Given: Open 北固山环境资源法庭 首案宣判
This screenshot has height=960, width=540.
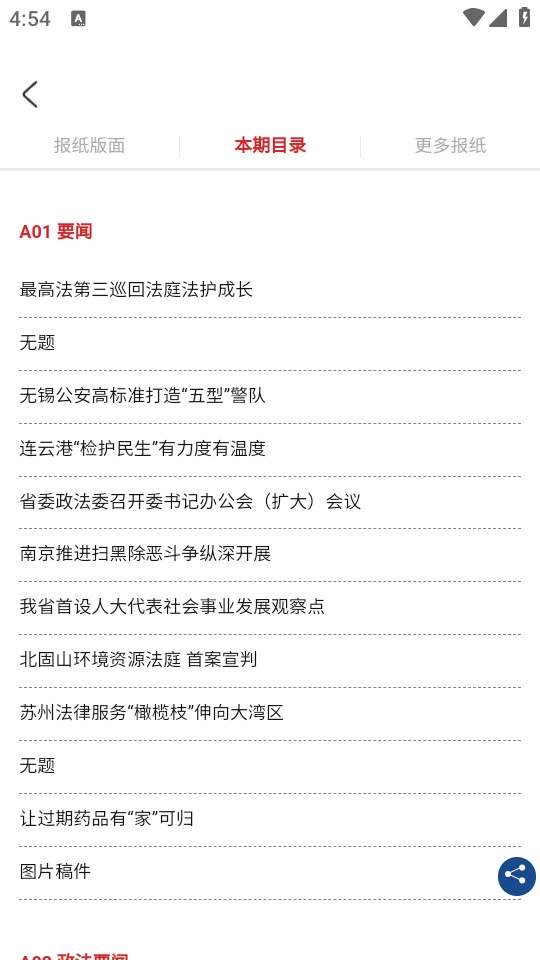Looking at the screenshot, I should pos(270,660).
